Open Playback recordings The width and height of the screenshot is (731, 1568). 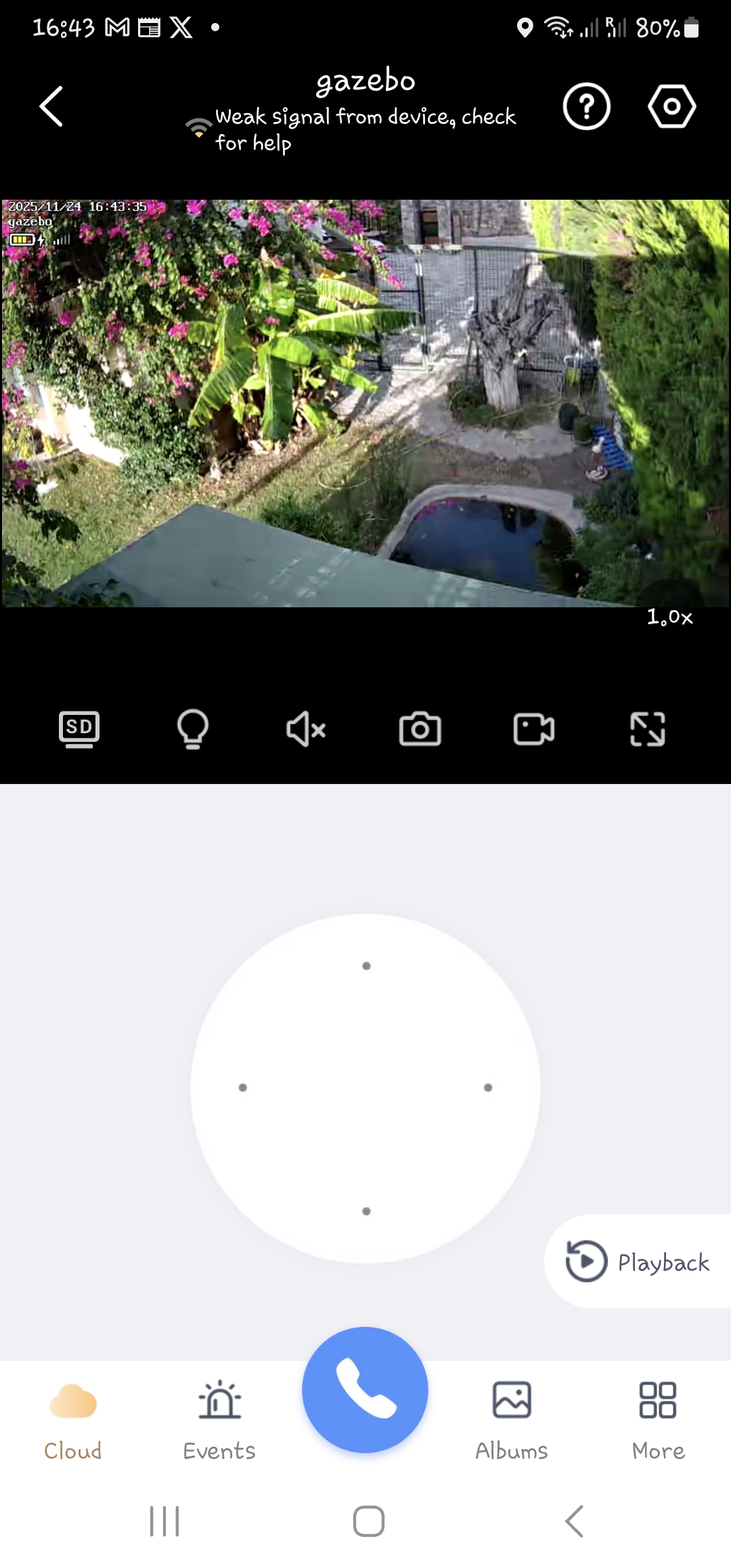pos(638,1262)
